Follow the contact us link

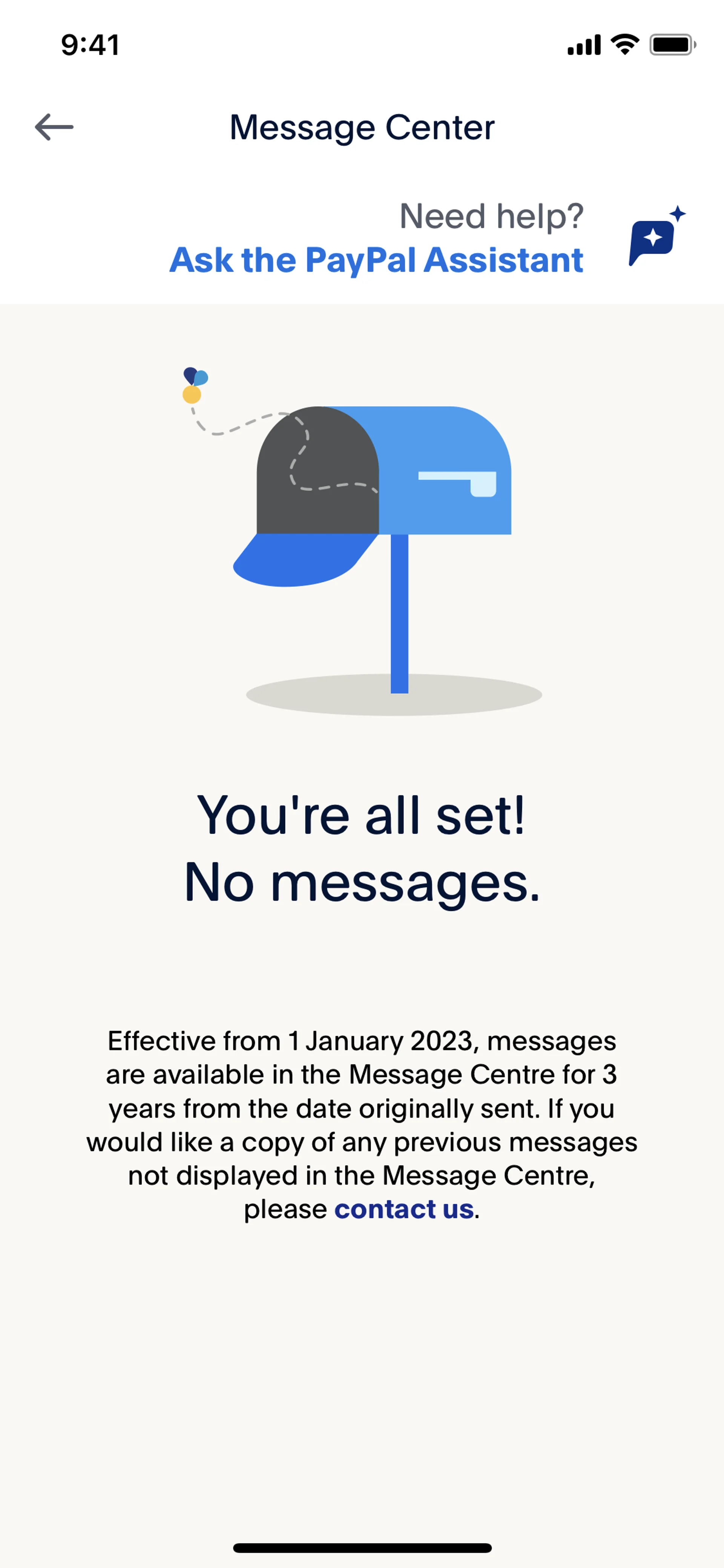[x=403, y=1210]
